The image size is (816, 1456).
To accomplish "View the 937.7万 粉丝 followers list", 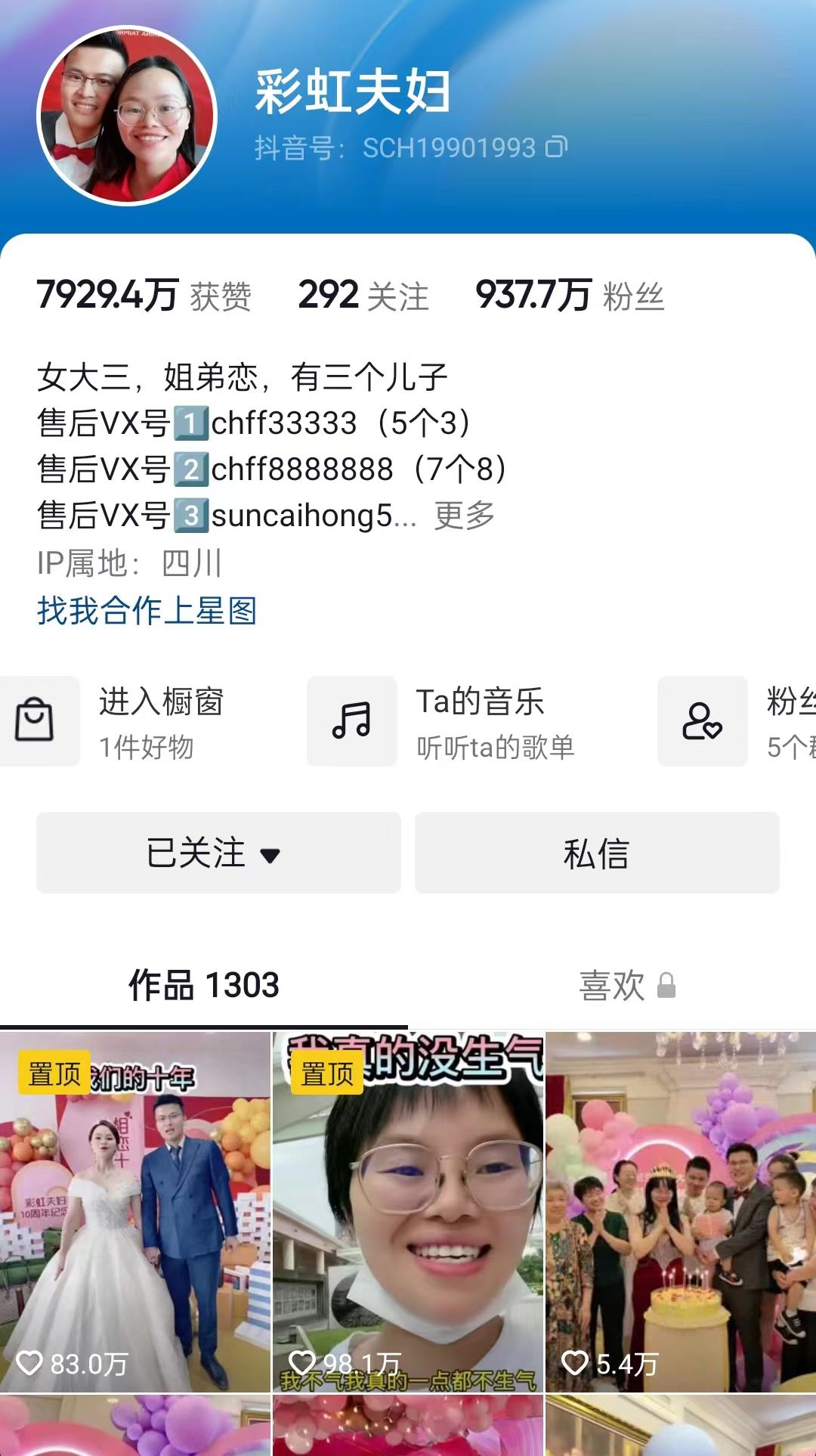I will (569, 296).
